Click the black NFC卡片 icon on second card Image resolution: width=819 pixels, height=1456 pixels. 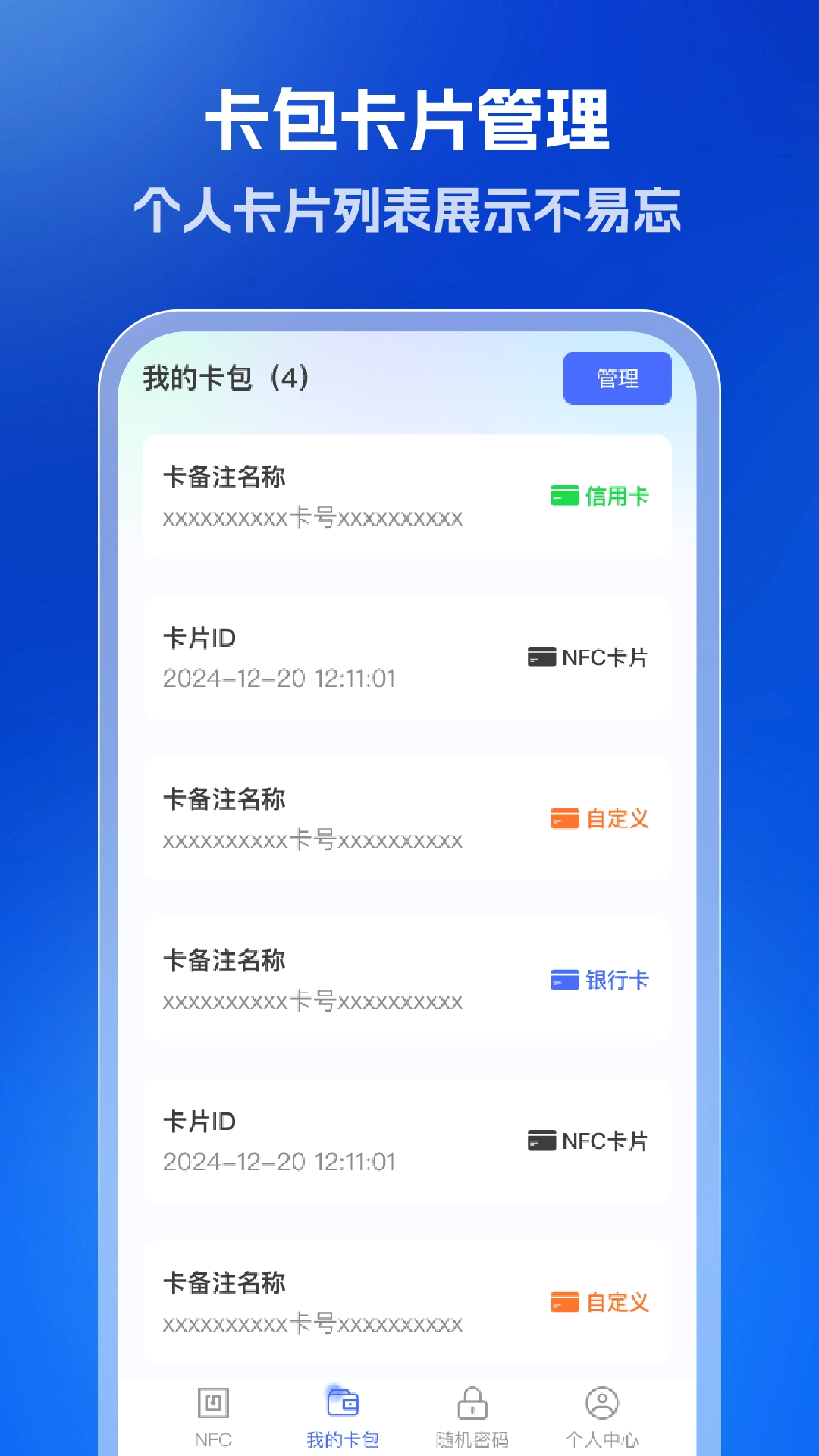(x=540, y=657)
